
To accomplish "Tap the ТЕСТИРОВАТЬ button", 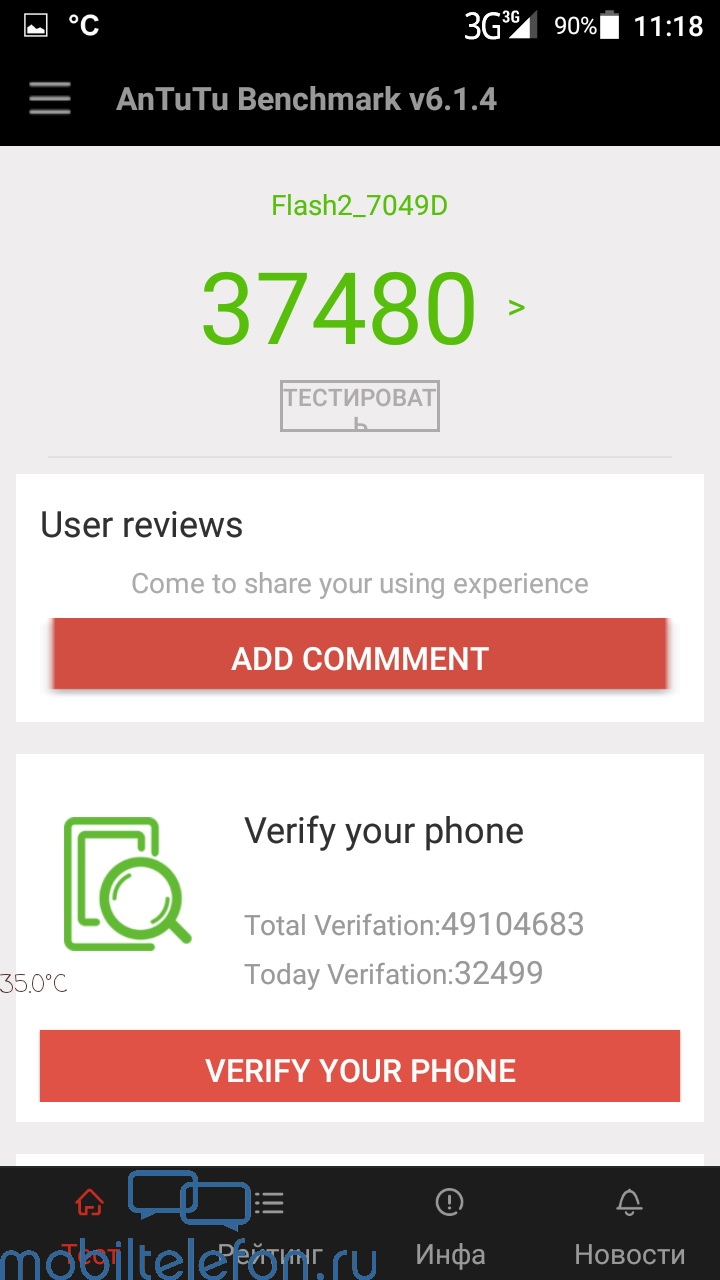I will pyautogui.click(x=360, y=406).
